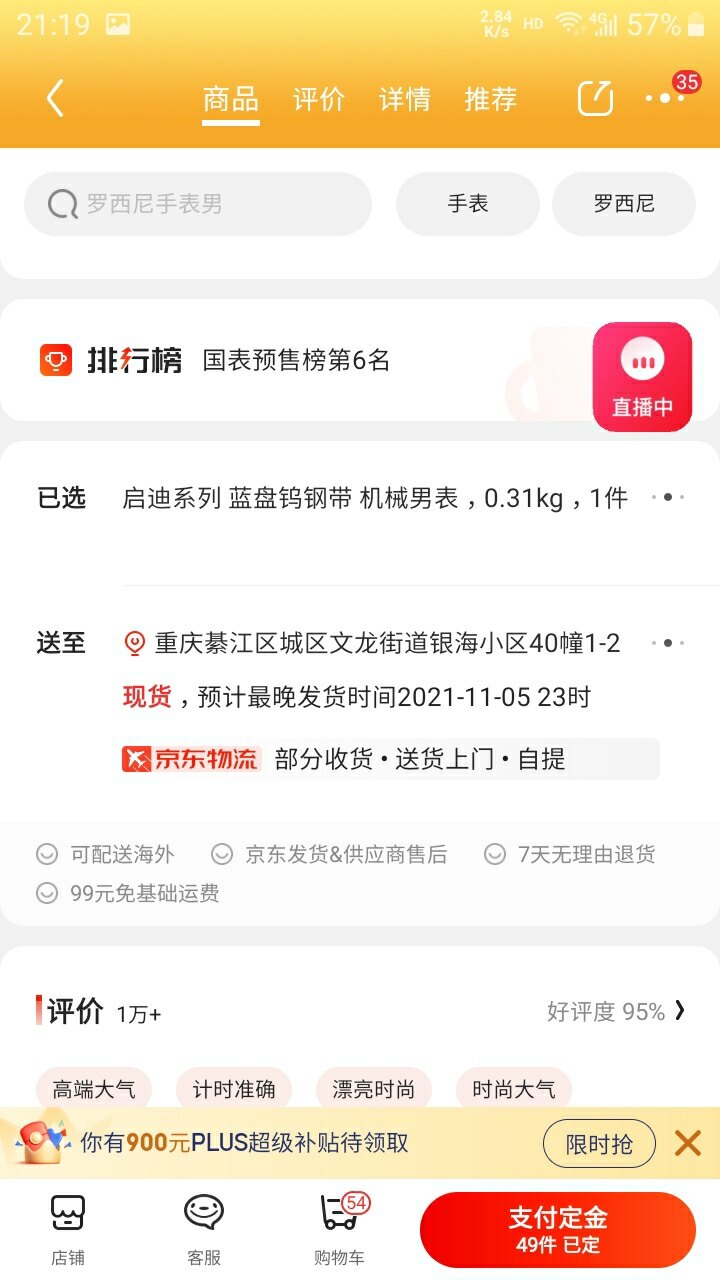Filter reviews by 高端大气

click(93, 1089)
